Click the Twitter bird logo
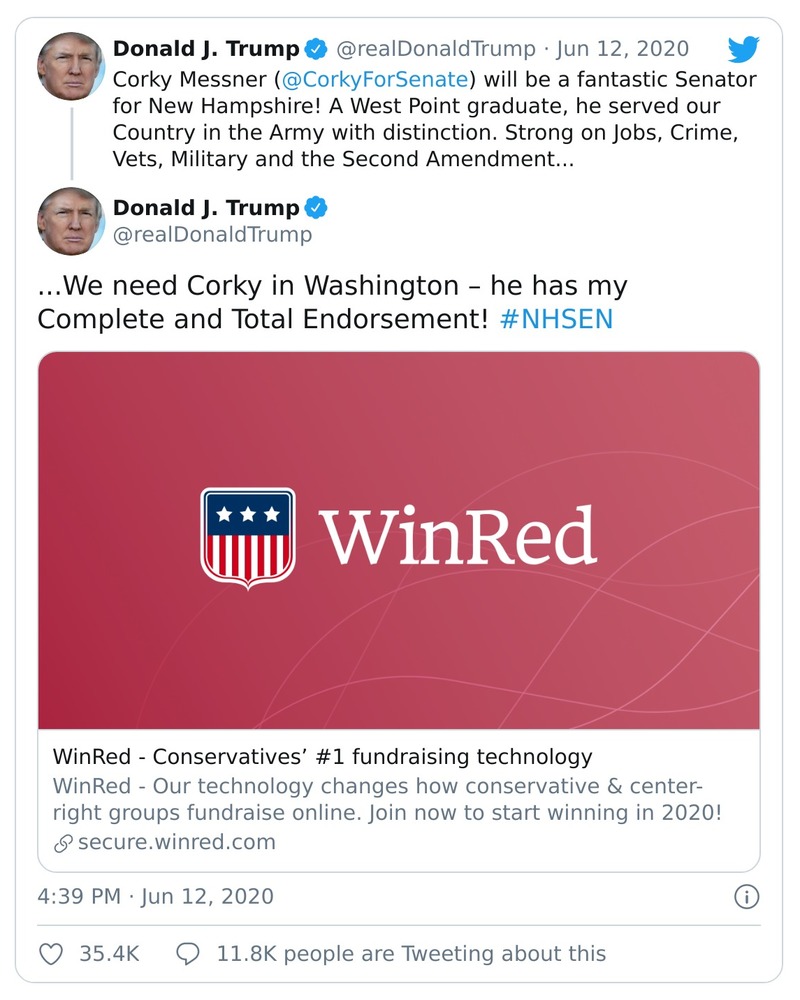Screen dimensions: 800x1000 [745, 48]
